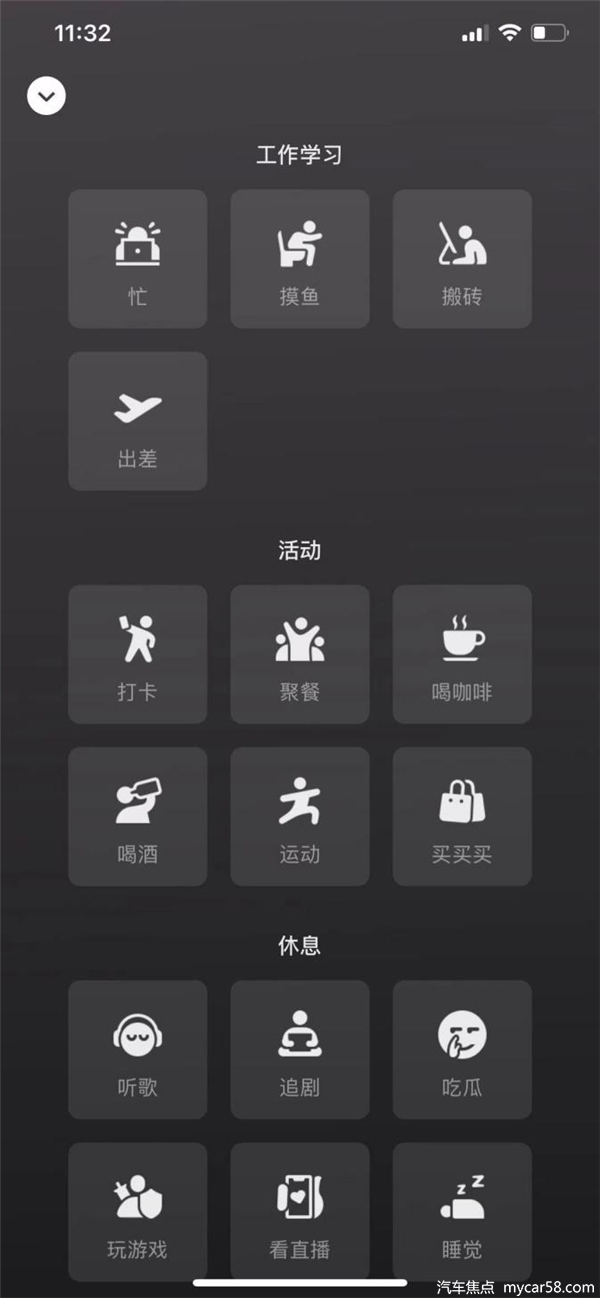Set status to 追剧
The image size is (600, 1298).
click(300, 1049)
